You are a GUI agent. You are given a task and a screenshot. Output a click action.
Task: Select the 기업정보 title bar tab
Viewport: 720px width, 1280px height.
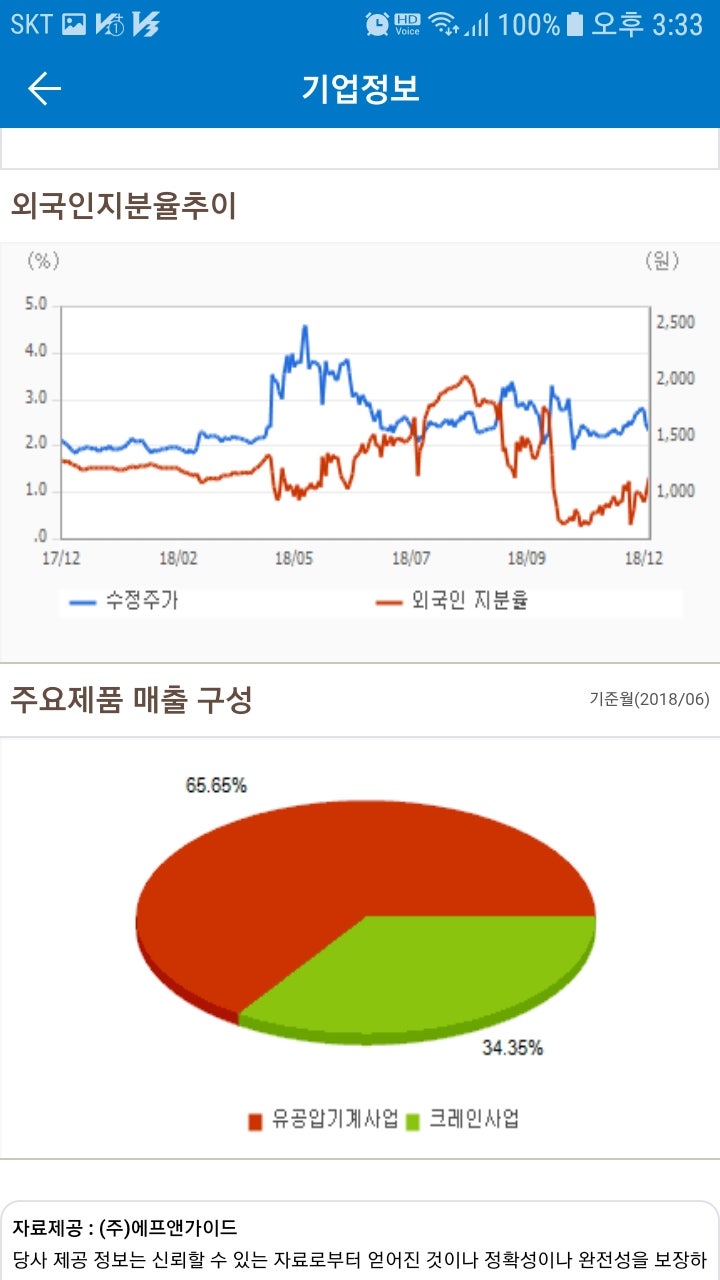(x=359, y=89)
